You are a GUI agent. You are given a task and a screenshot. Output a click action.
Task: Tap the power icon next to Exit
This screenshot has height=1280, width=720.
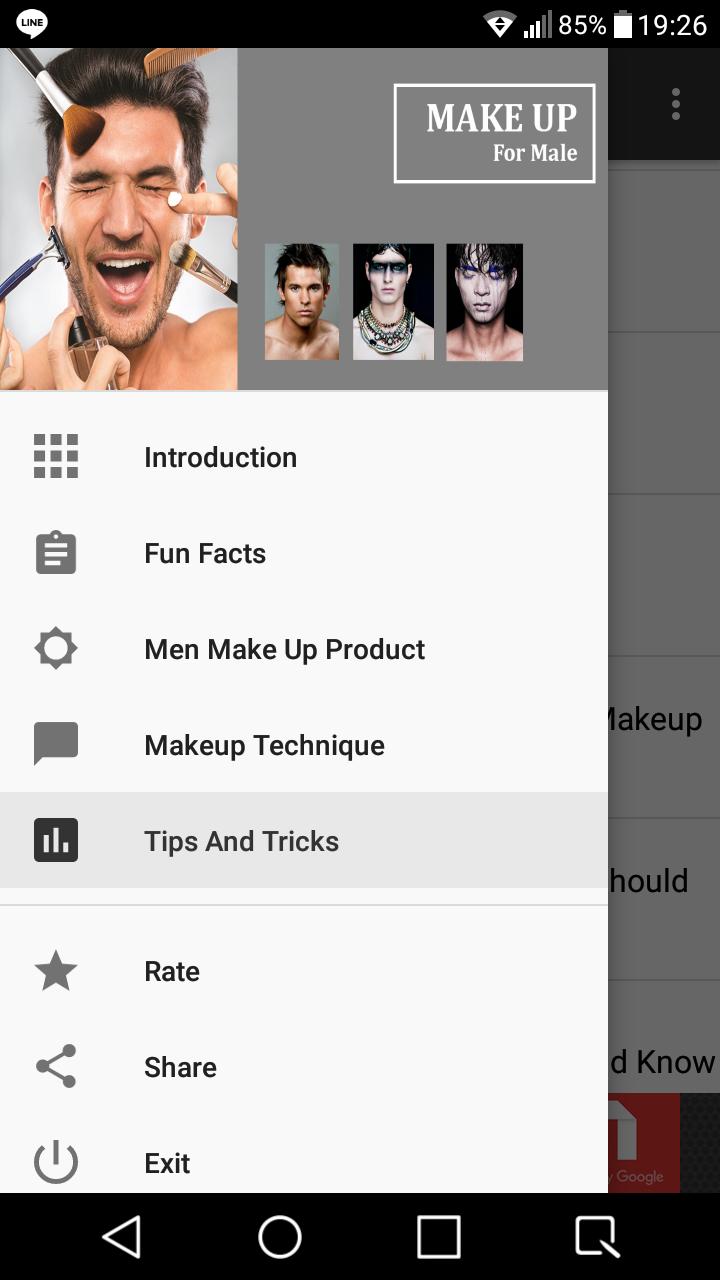click(55, 1162)
